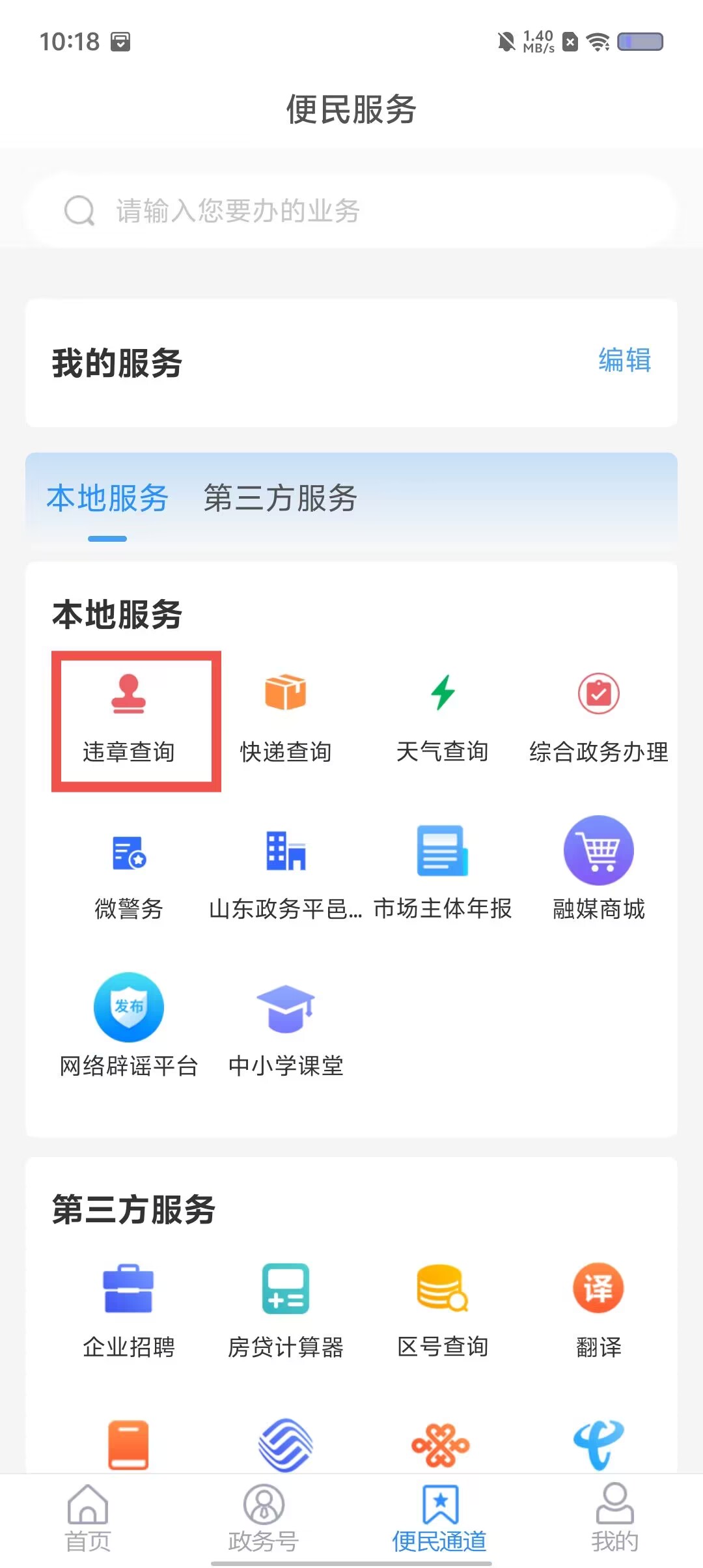The image size is (703, 1568).
Task: Switch to the 第三方服务 tab
Action: pyautogui.click(x=280, y=498)
